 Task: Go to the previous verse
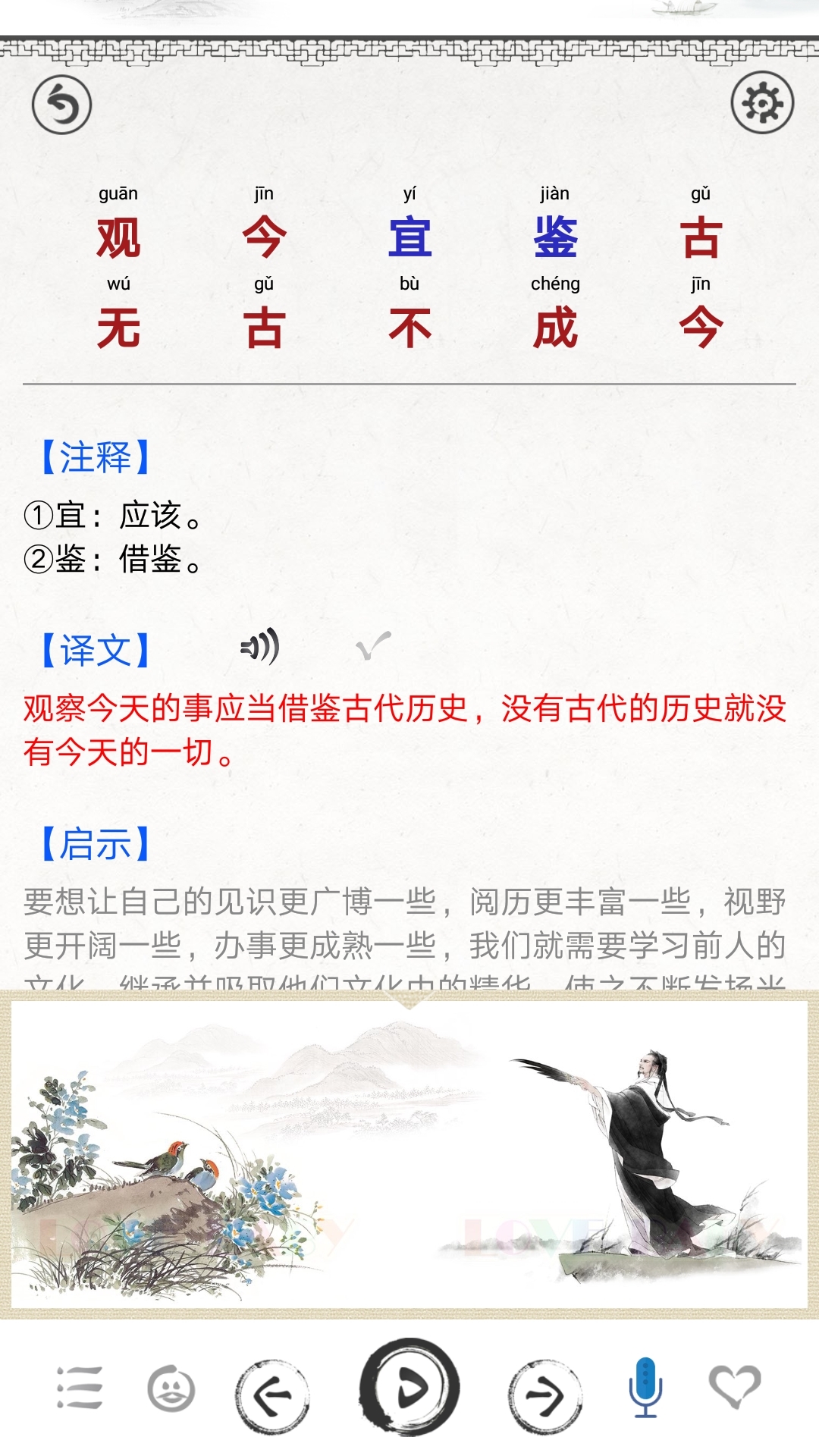272,1394
